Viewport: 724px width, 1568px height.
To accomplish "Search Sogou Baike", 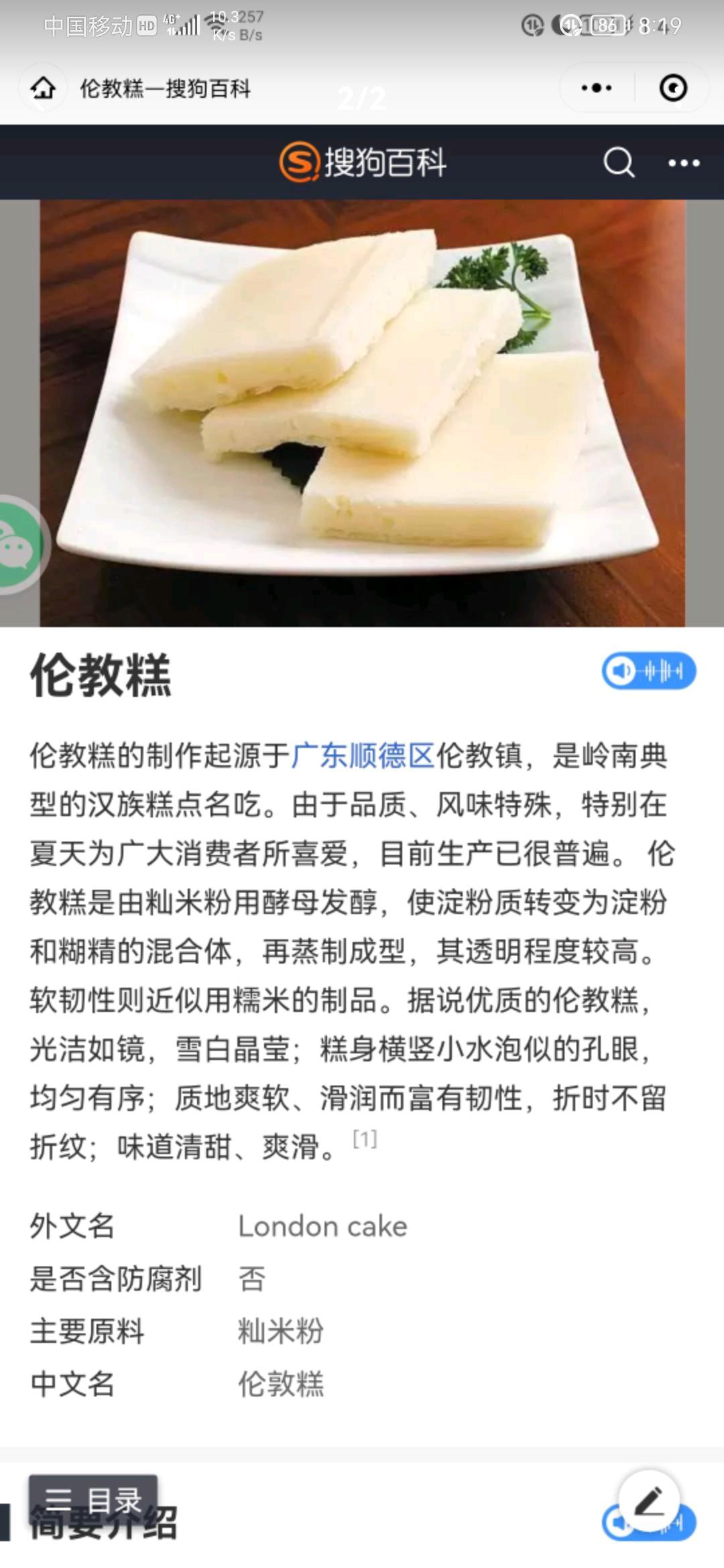I will coord(618,162).
